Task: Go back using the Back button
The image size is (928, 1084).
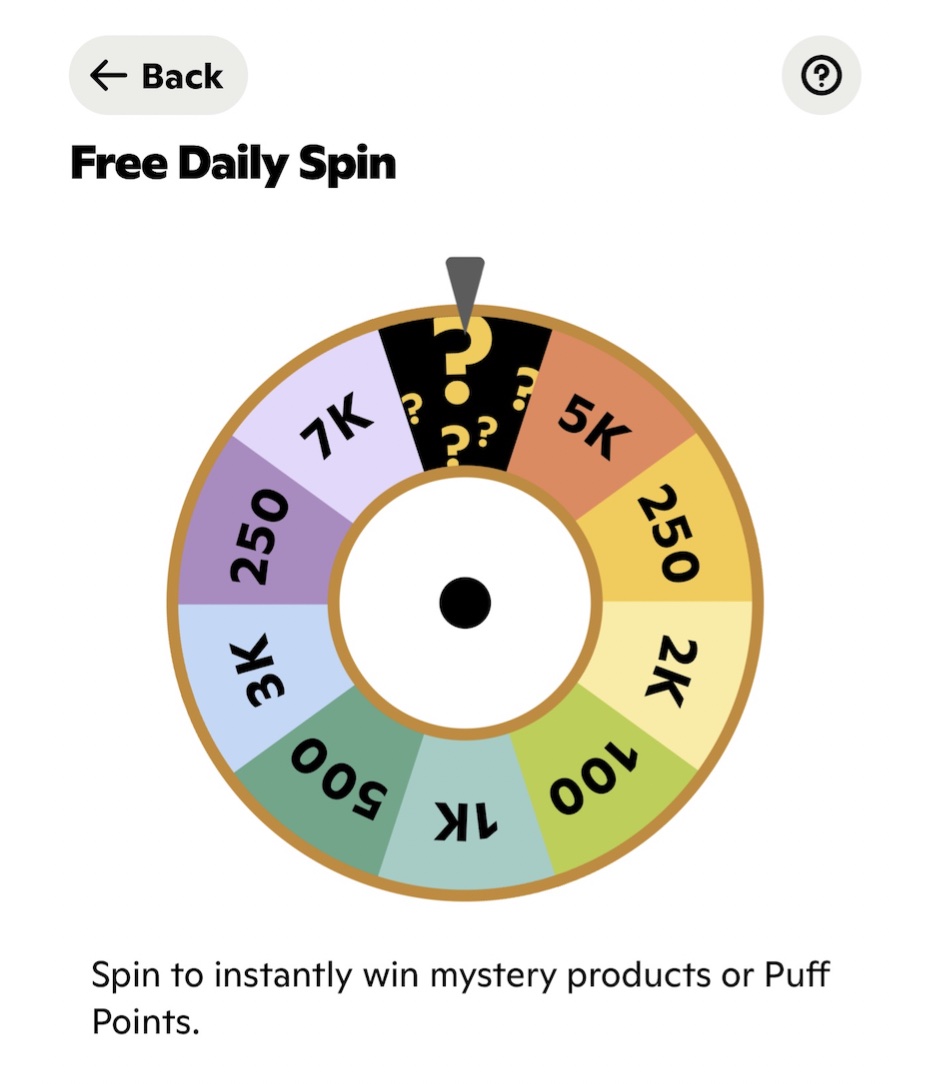Action: tap(158, 76)
